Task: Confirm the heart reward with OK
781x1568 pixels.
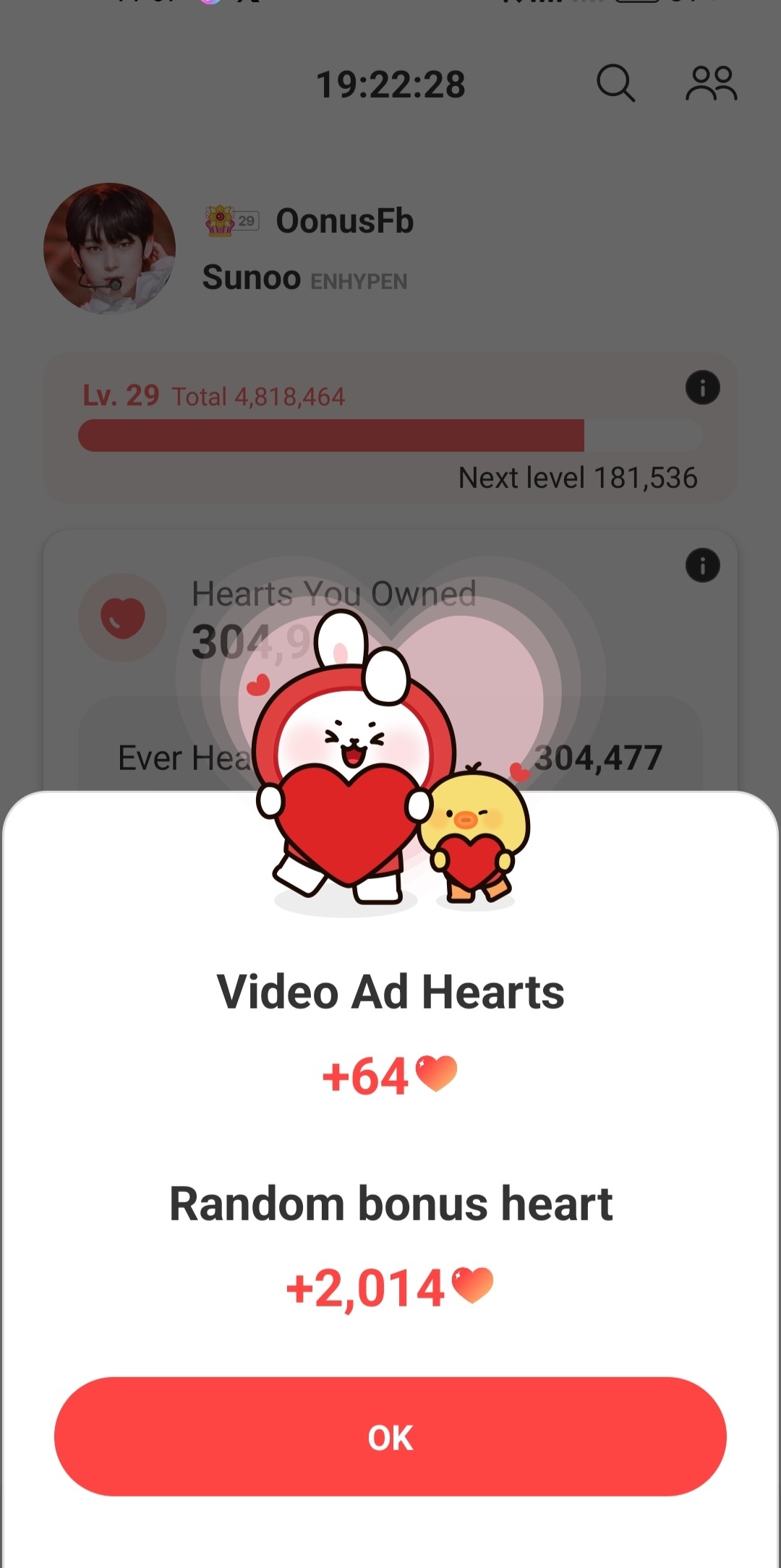Action: tap(390, 1436)
